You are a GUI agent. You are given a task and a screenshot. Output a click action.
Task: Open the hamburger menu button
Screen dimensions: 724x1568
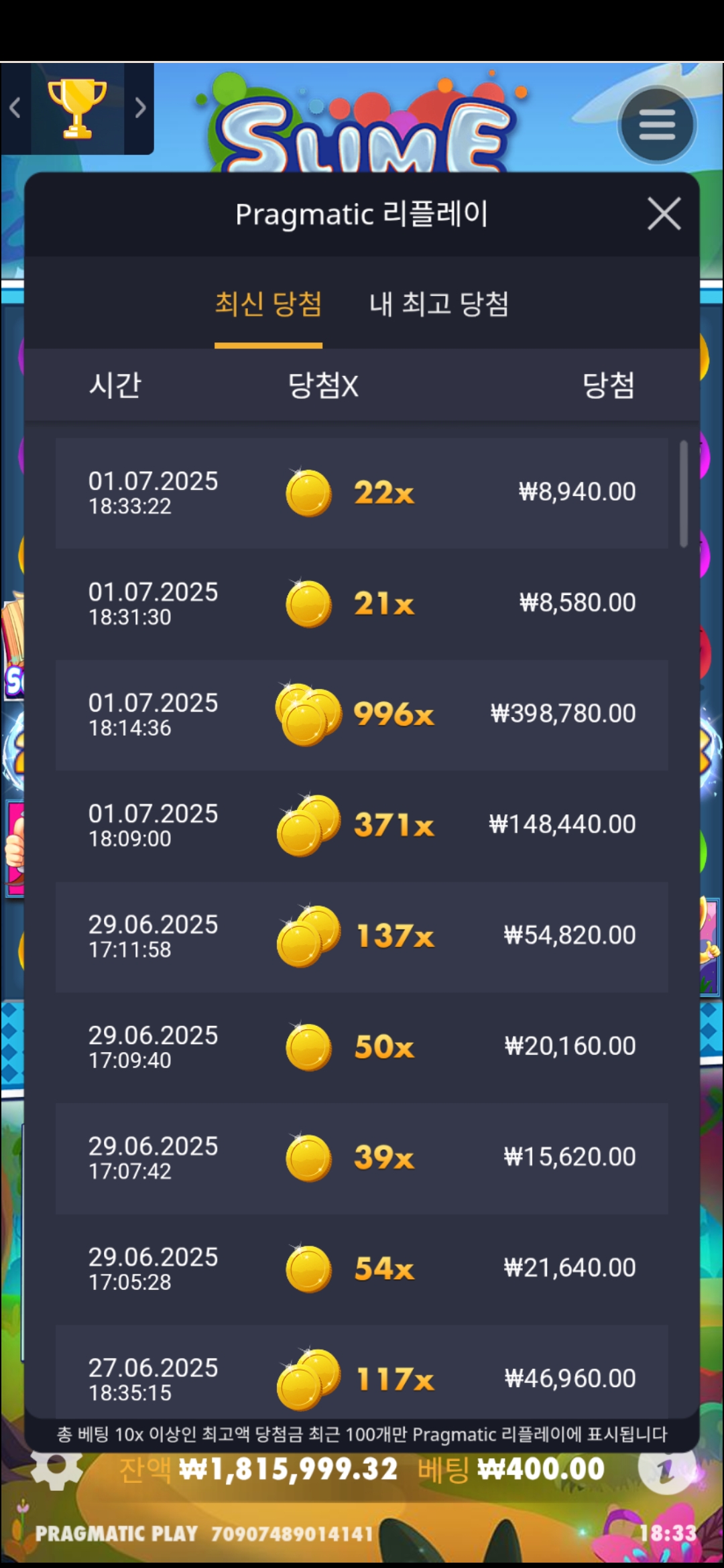[x=657, y=125]
